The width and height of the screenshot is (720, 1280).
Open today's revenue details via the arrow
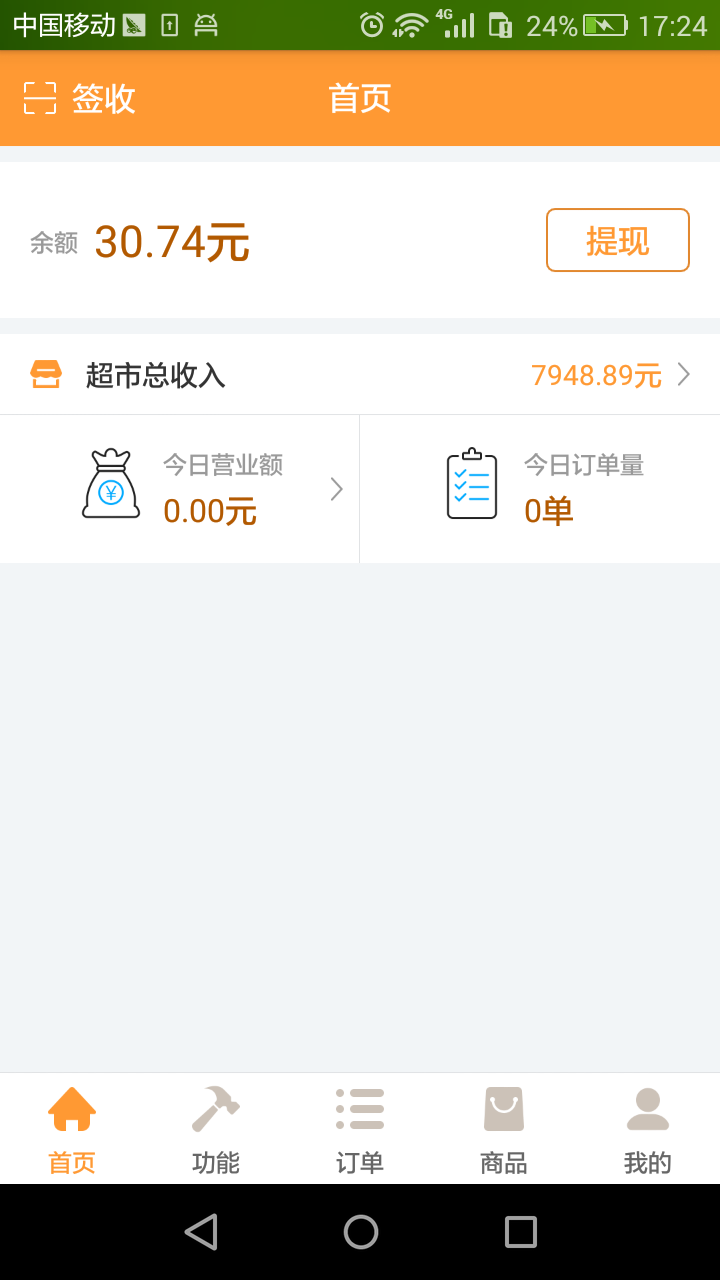(335, 491)
